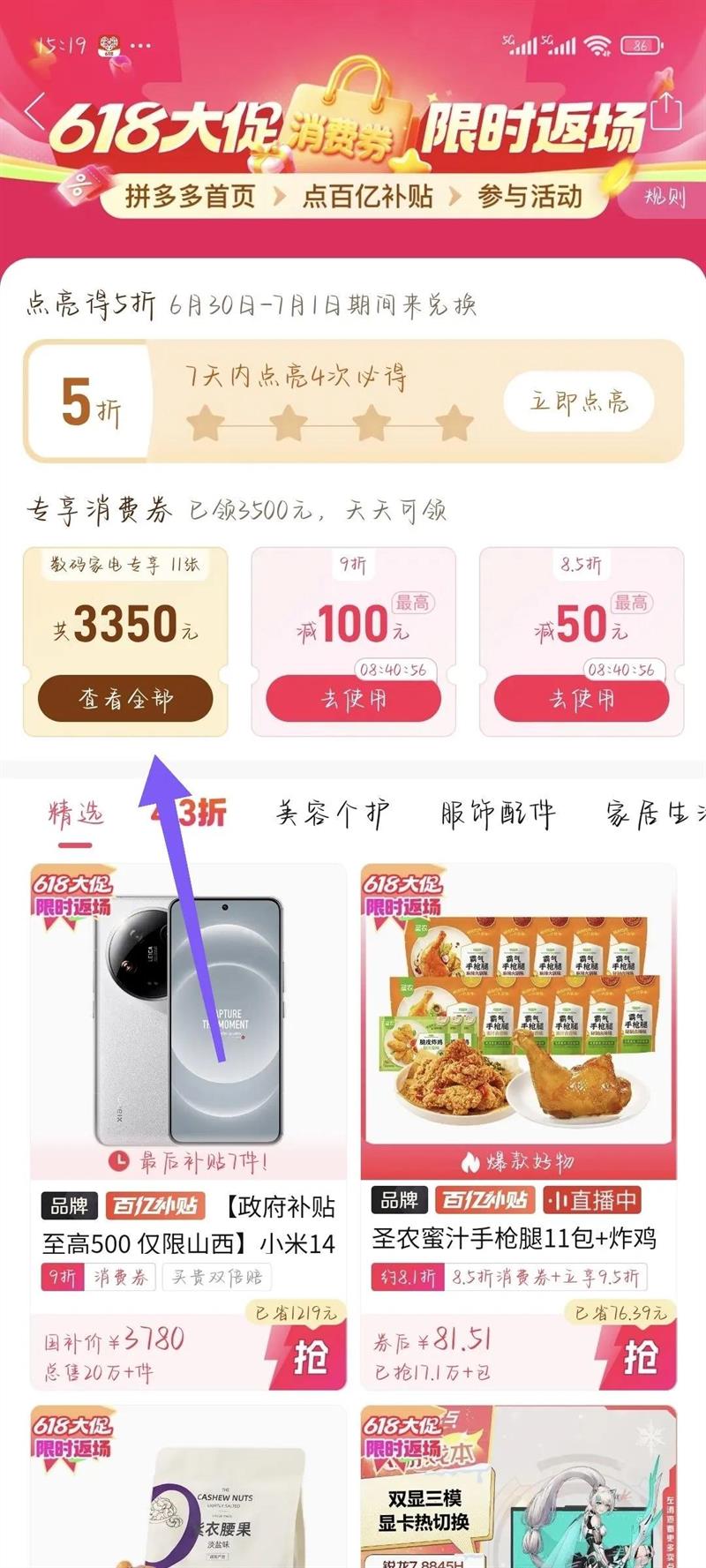This screenshot has width=706, height=1568.
Task: Switch to the 精选 tab
Action: [x=76, y=814]
